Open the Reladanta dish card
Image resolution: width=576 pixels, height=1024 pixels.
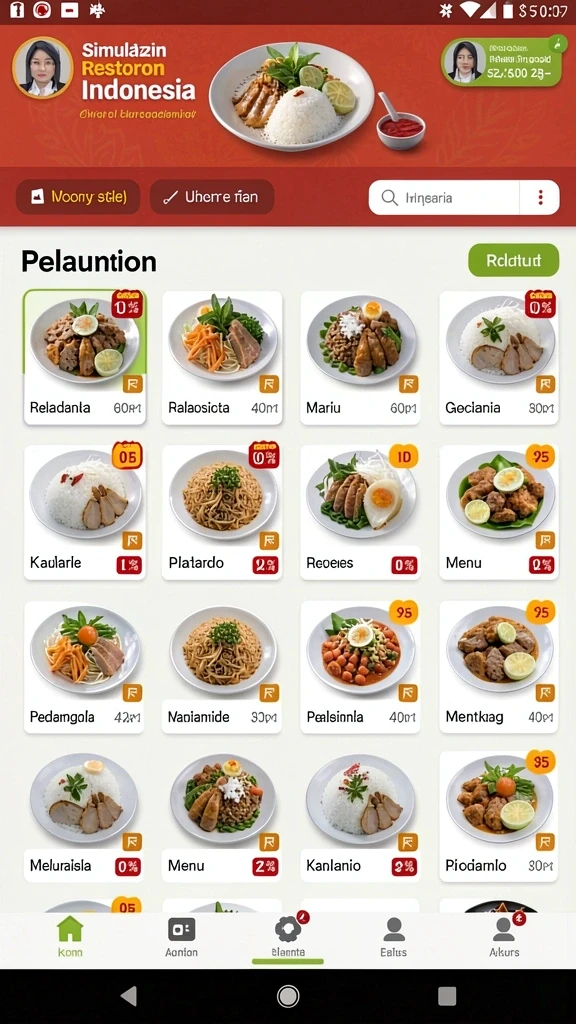point(85,357)
